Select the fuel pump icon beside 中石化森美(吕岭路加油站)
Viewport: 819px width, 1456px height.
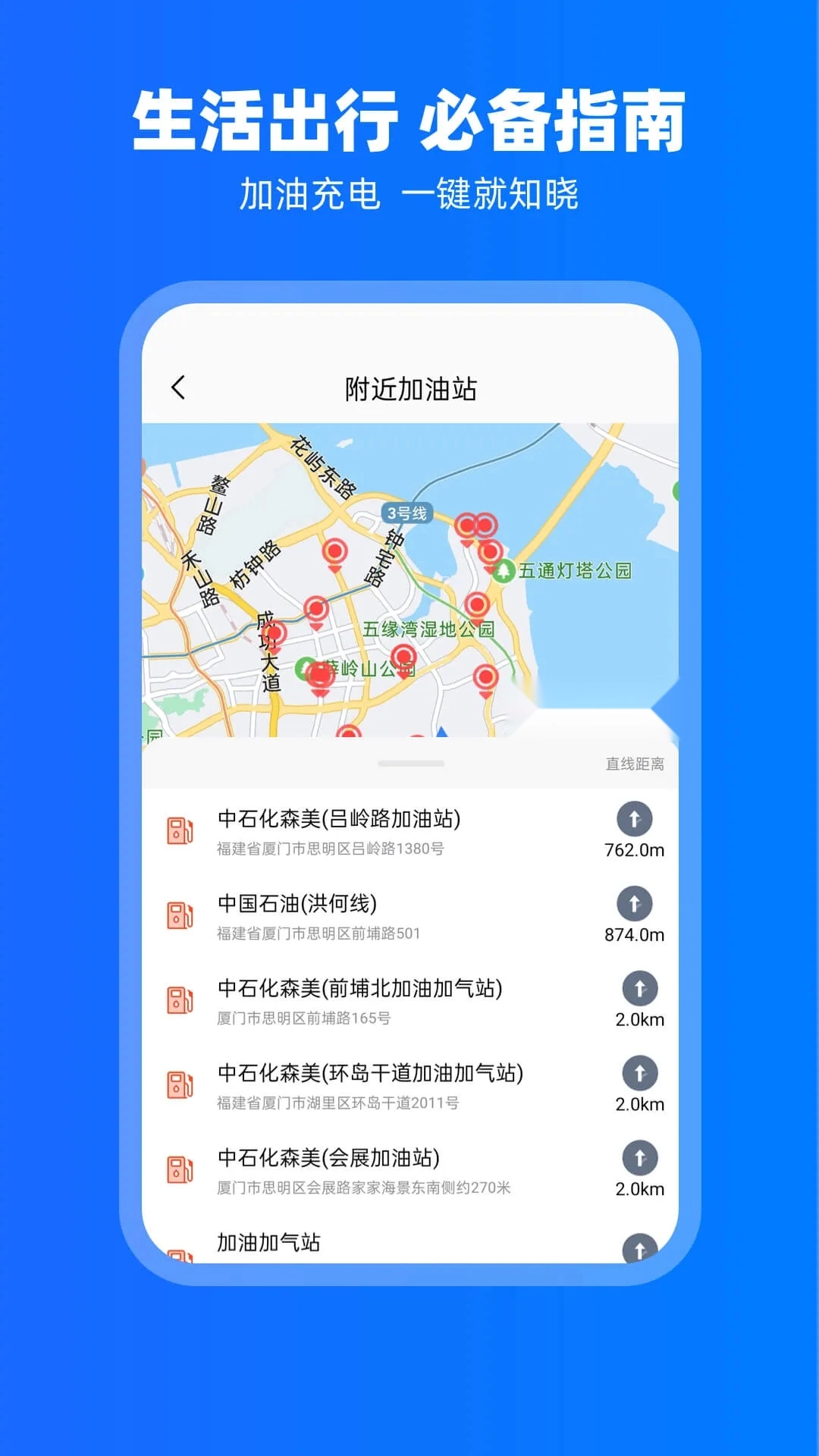(178, 830)
